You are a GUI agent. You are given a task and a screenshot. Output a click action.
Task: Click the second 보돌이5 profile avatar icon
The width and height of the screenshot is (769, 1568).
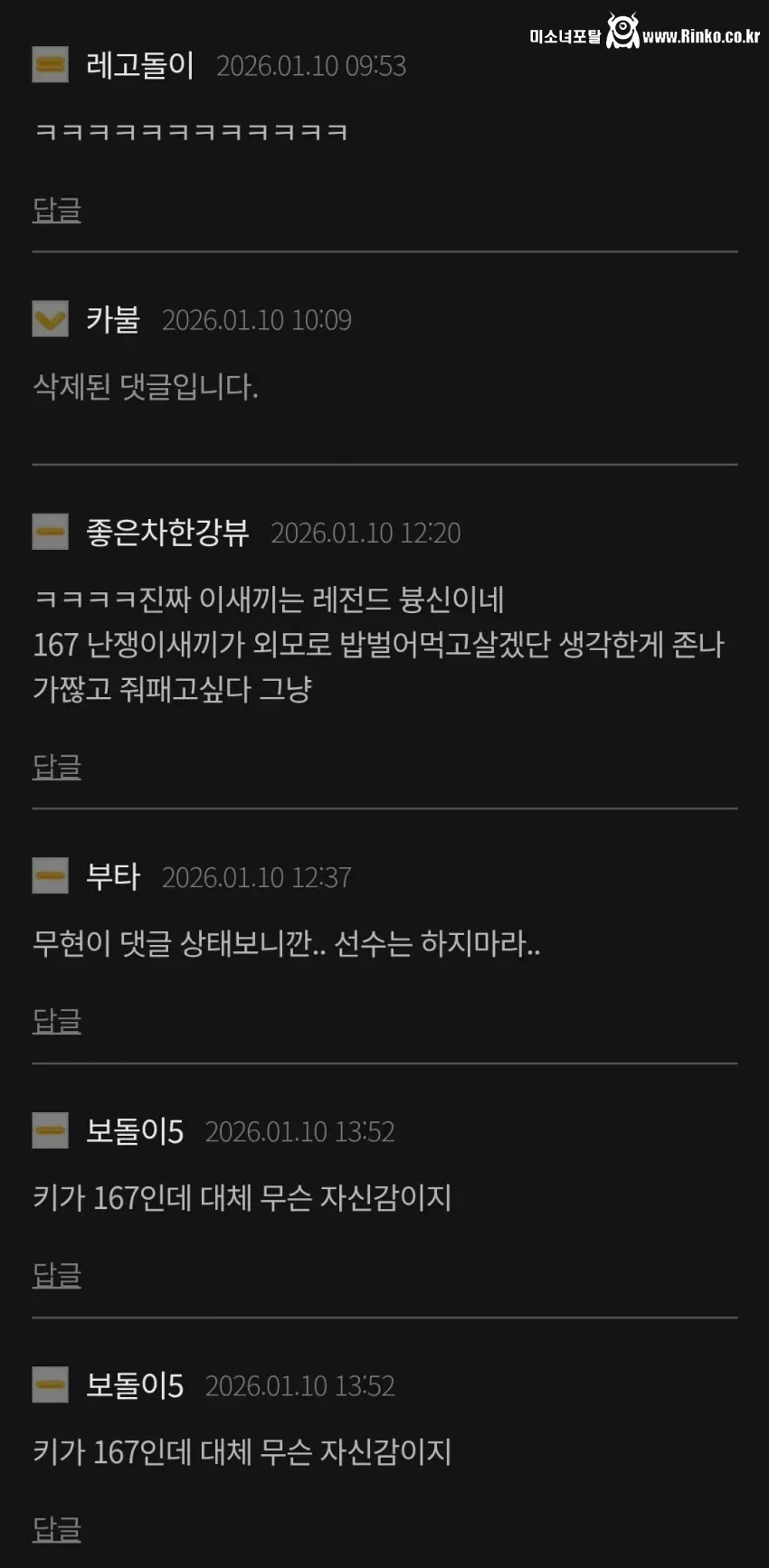[x=51, y=1385]
